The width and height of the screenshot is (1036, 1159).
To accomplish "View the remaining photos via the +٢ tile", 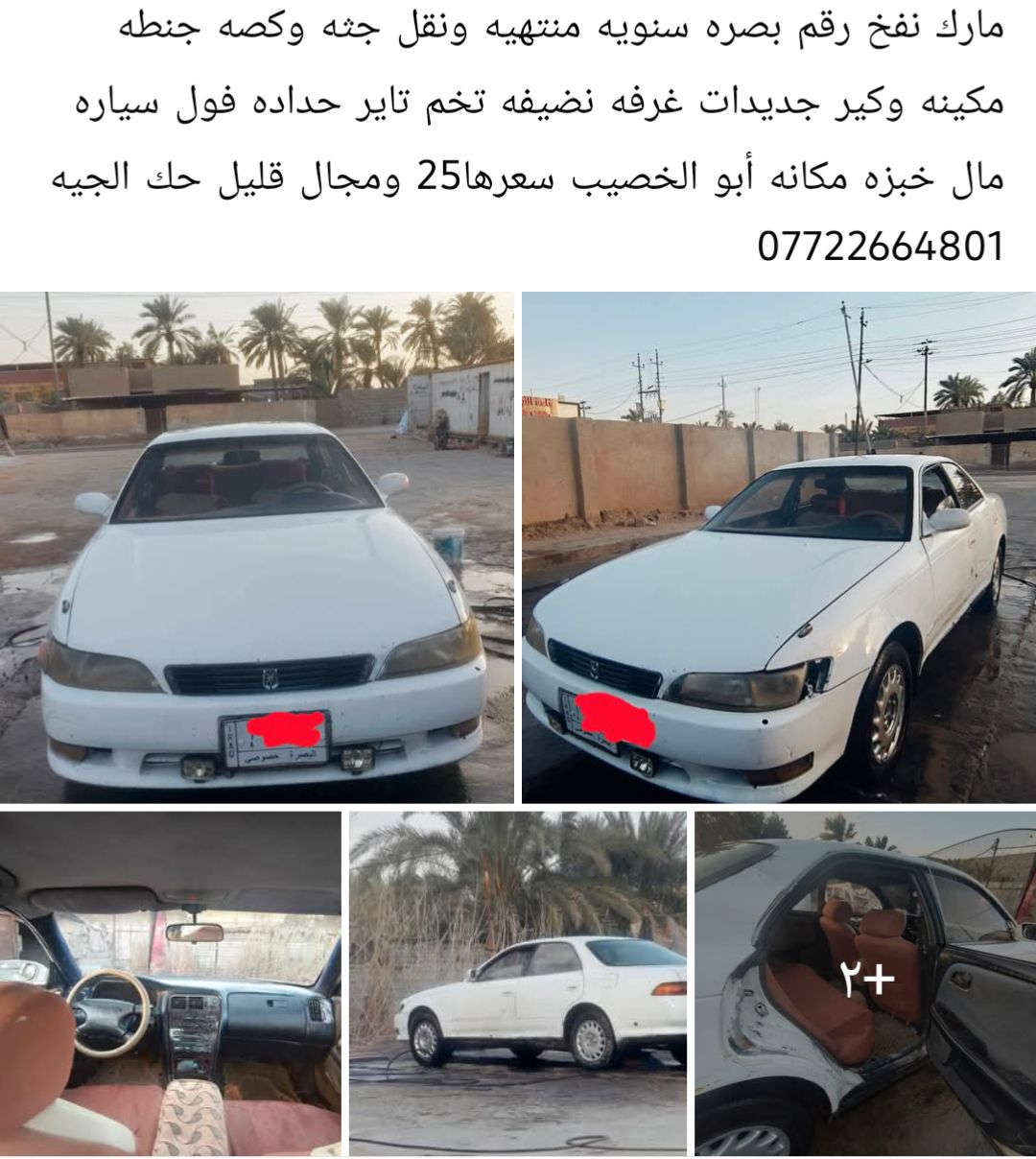I will [x=865, y=983].
